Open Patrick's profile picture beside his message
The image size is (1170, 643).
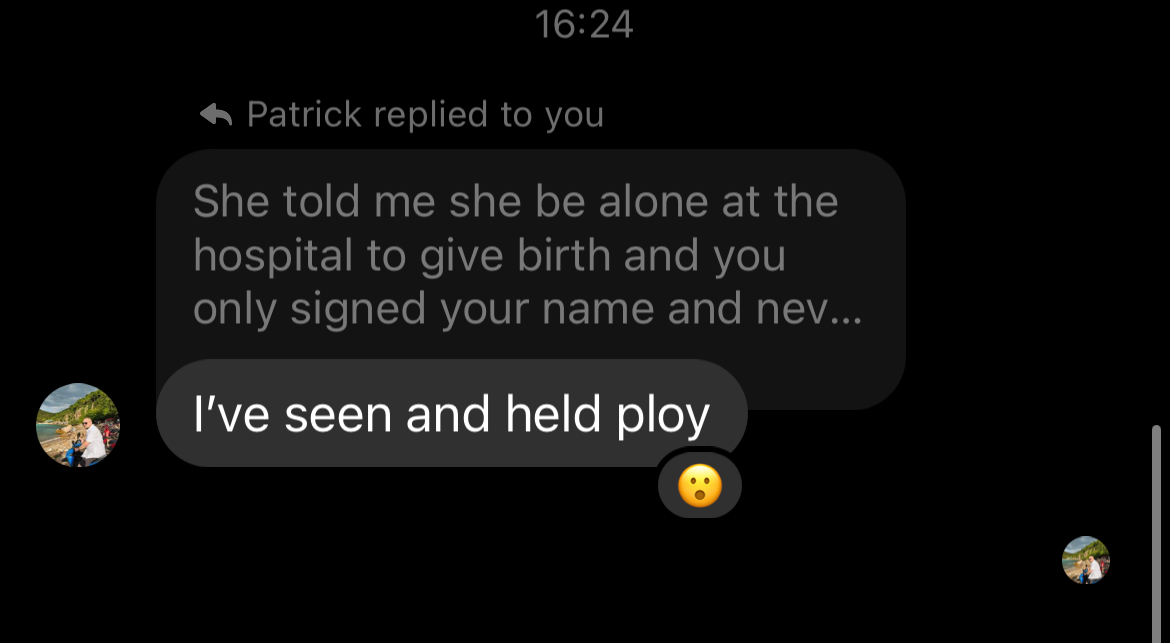pos(78,425)
